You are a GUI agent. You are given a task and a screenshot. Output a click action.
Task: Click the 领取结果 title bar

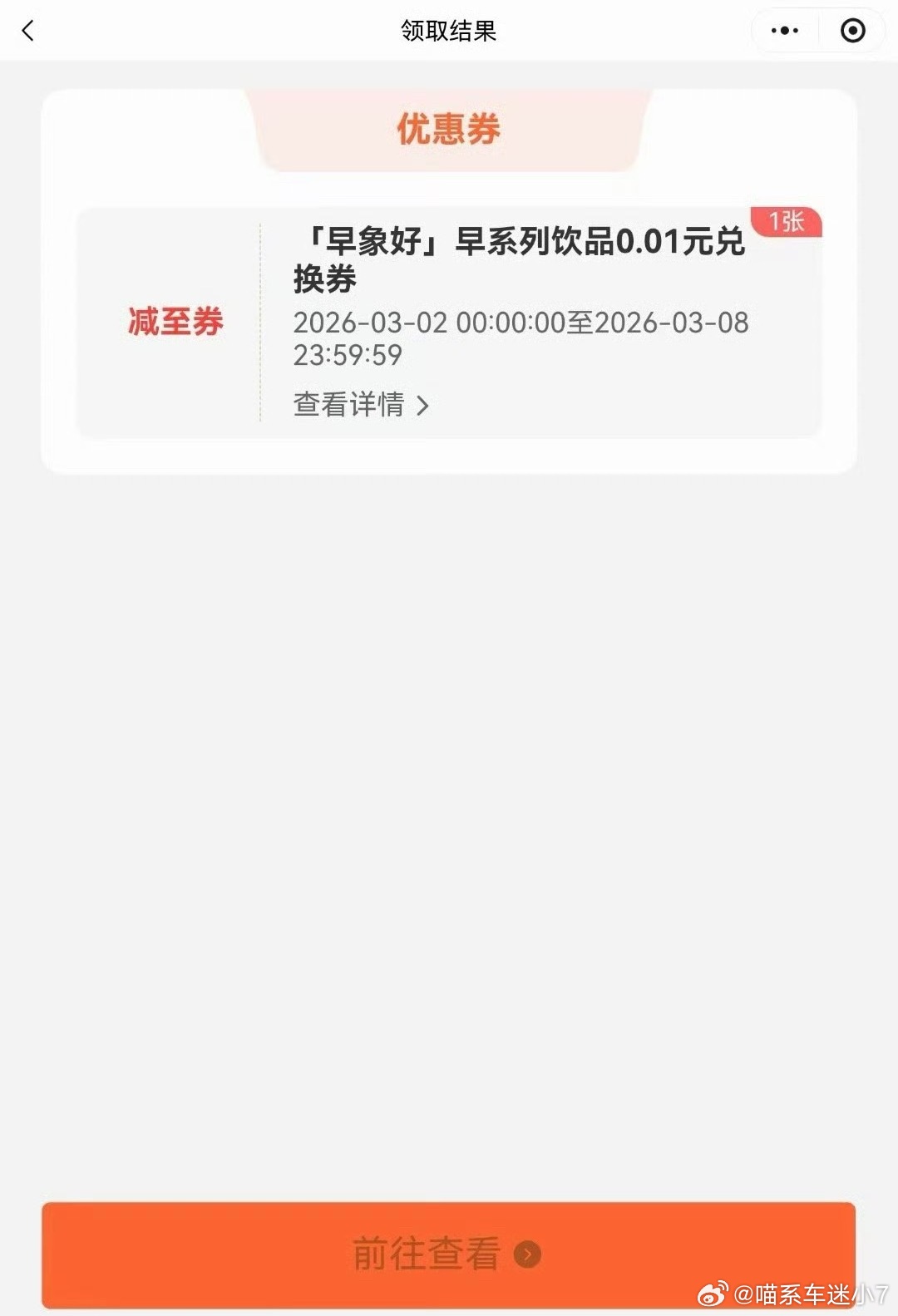click(448, 31)
